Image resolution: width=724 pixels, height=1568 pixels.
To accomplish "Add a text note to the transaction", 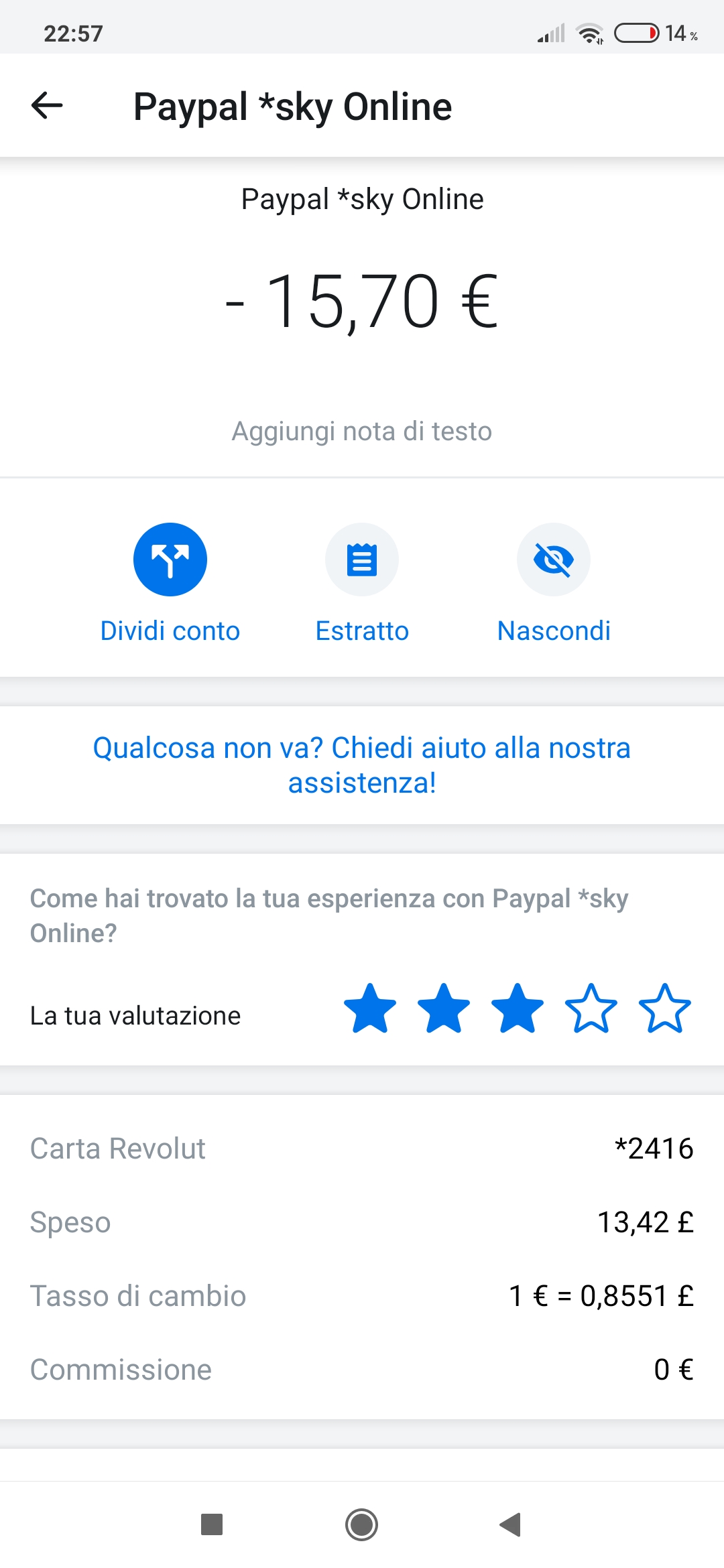I will click(362, 432).
